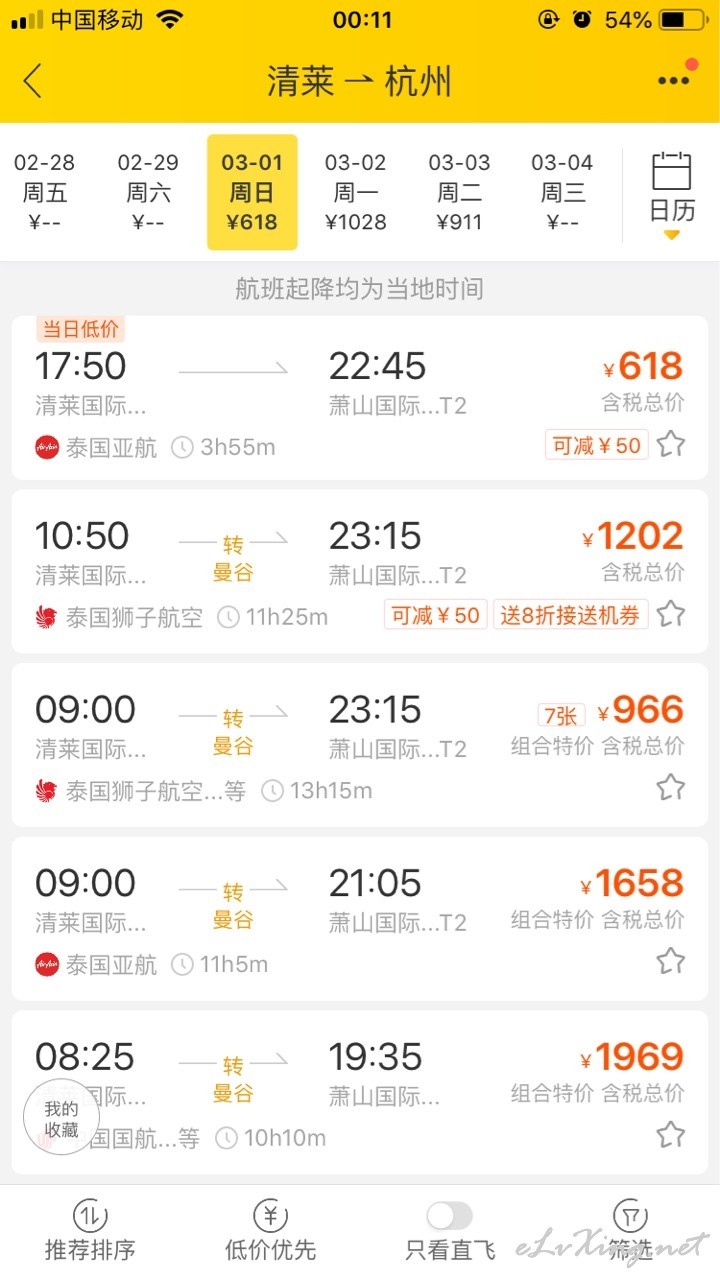Select the 03-02 周一 ¥1028 date

tap(356, 192)
